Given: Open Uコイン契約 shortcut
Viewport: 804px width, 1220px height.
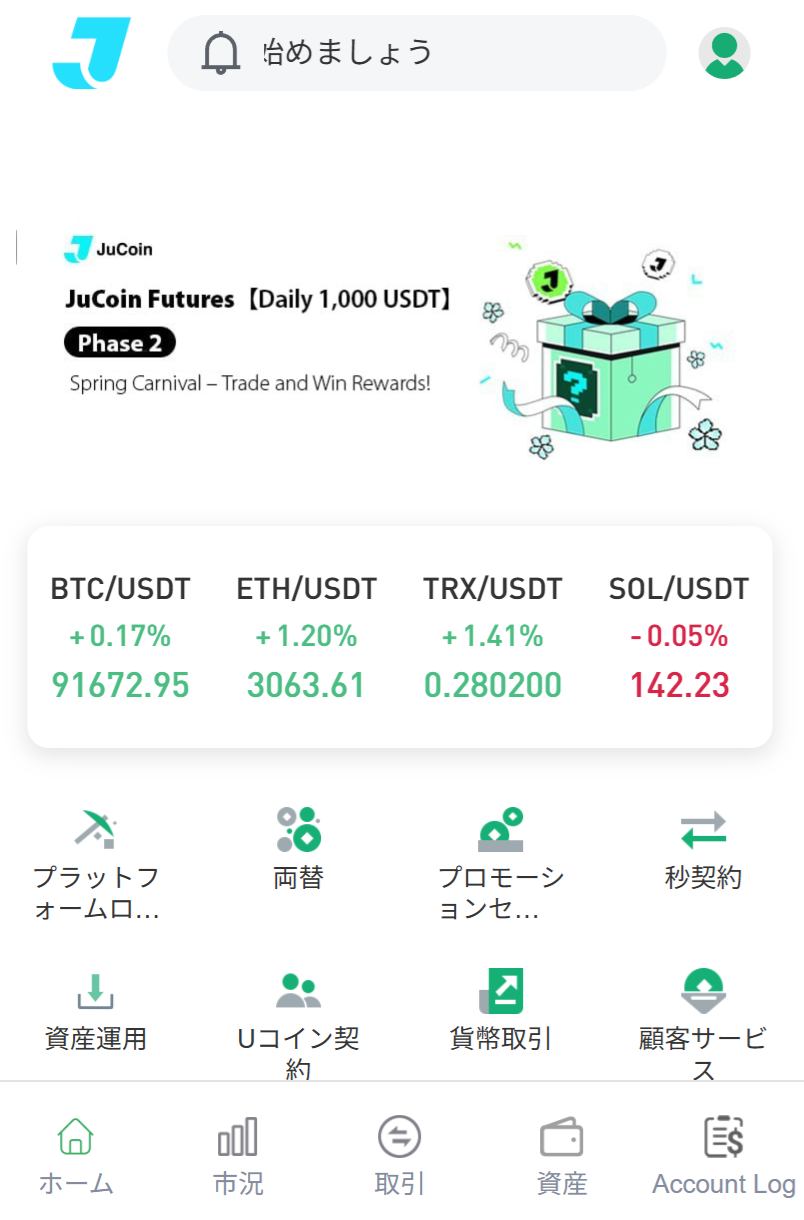Looking at the screenshot, I should click(298, 1018).
